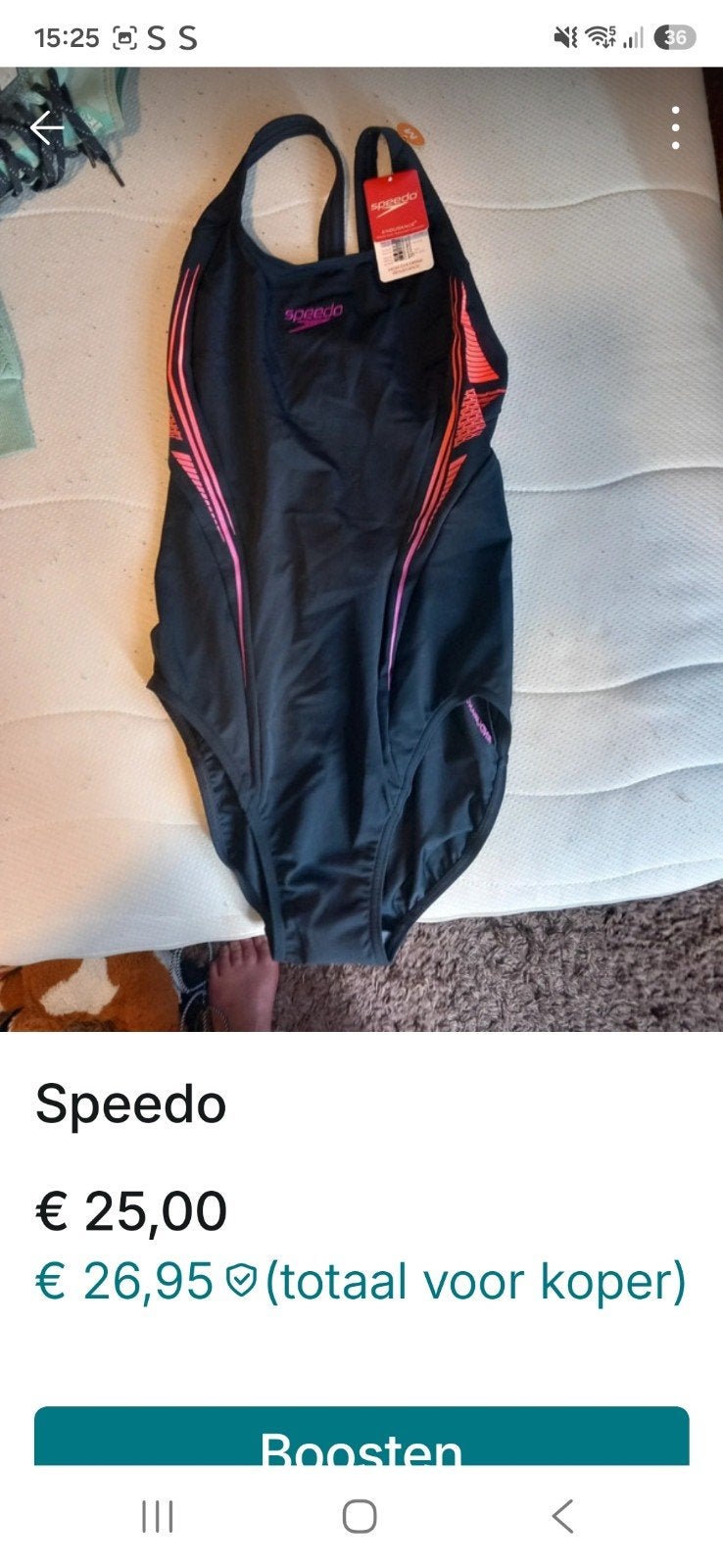Tap the Boosten button
This screenshot has width=723, height=1568.
point(361,1437)
